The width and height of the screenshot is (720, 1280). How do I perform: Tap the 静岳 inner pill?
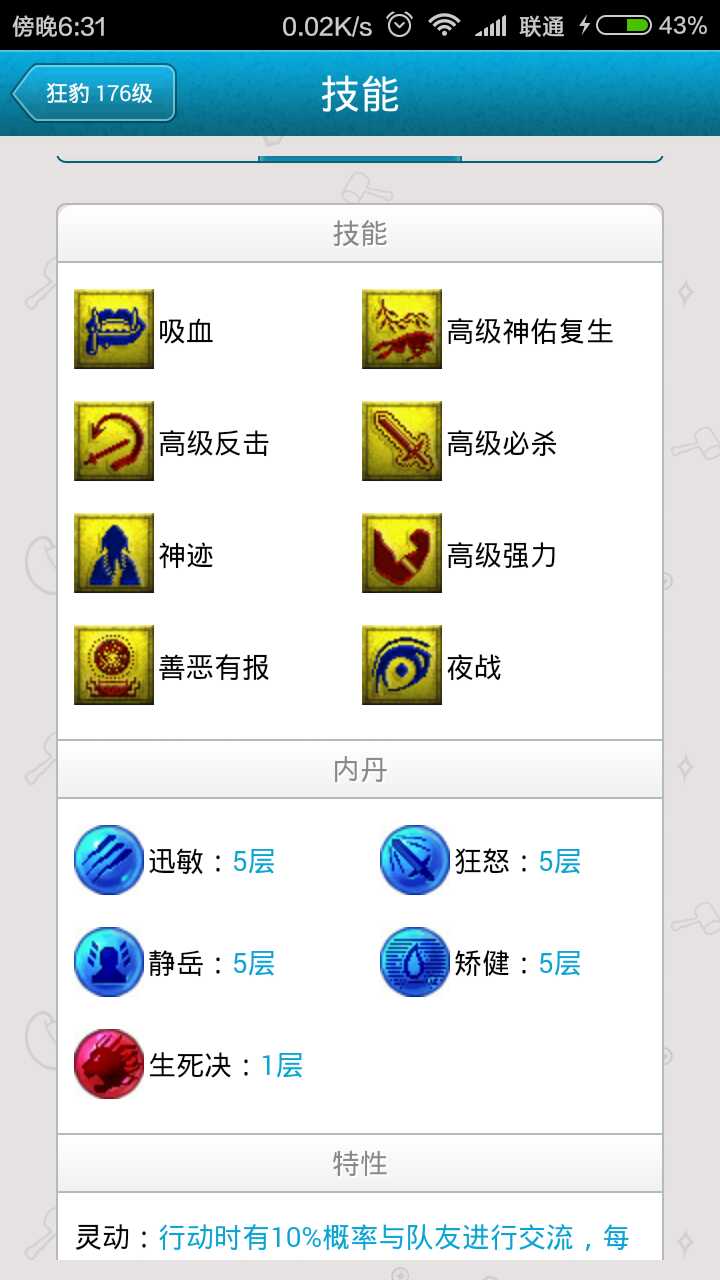pos(109,962)
